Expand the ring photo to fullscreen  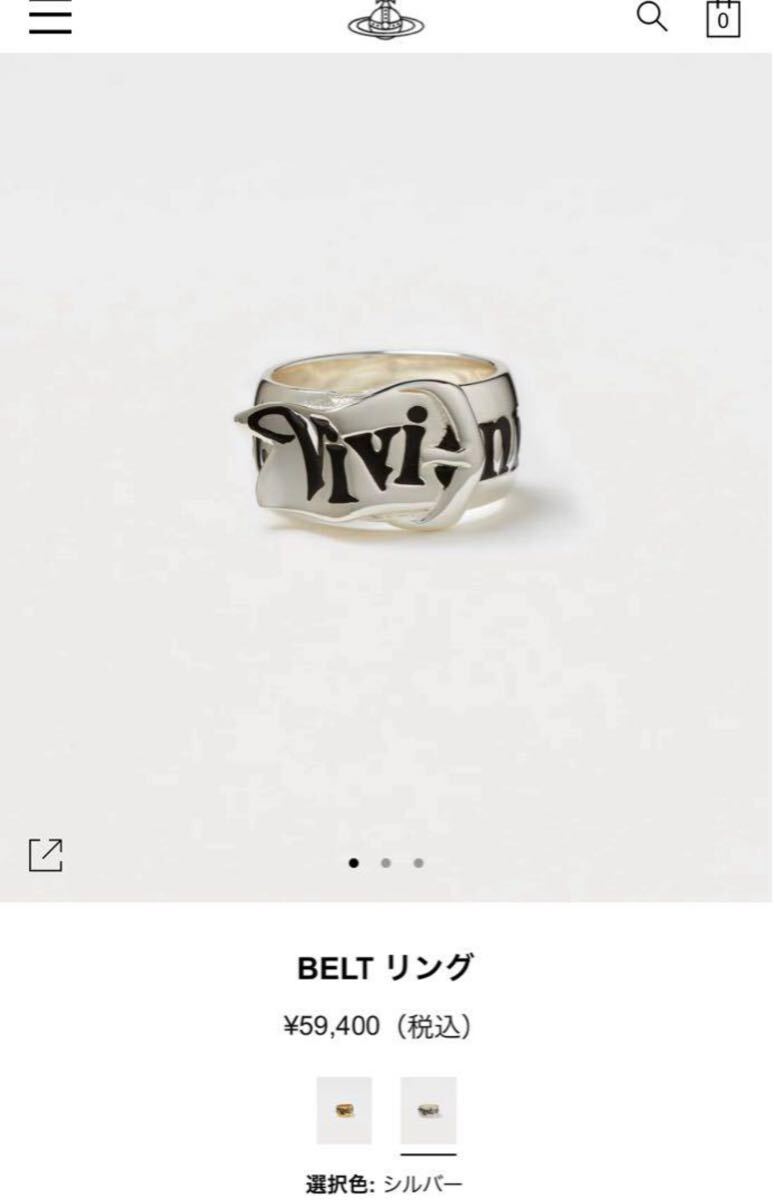46,854
